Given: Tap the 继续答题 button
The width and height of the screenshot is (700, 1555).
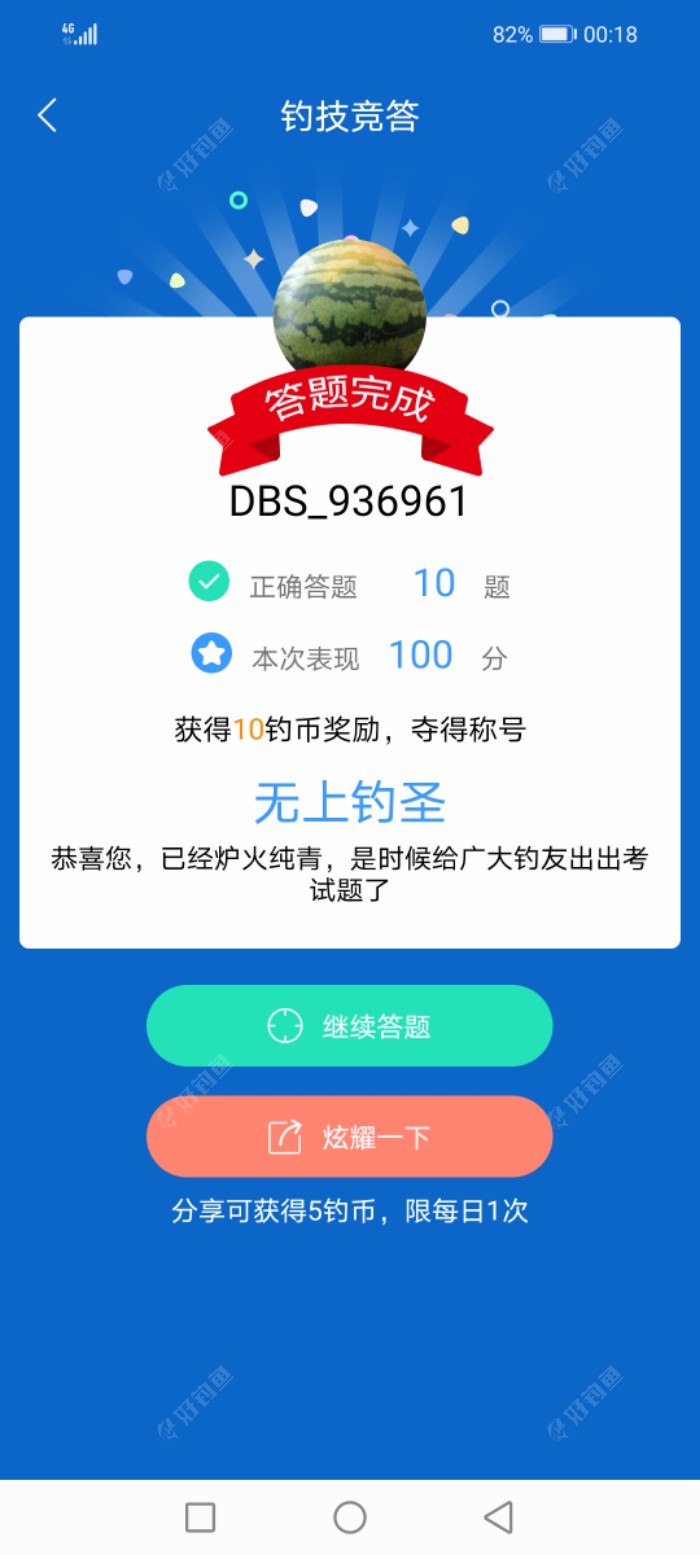Looking at the screenshot, I should point(349,1026).
